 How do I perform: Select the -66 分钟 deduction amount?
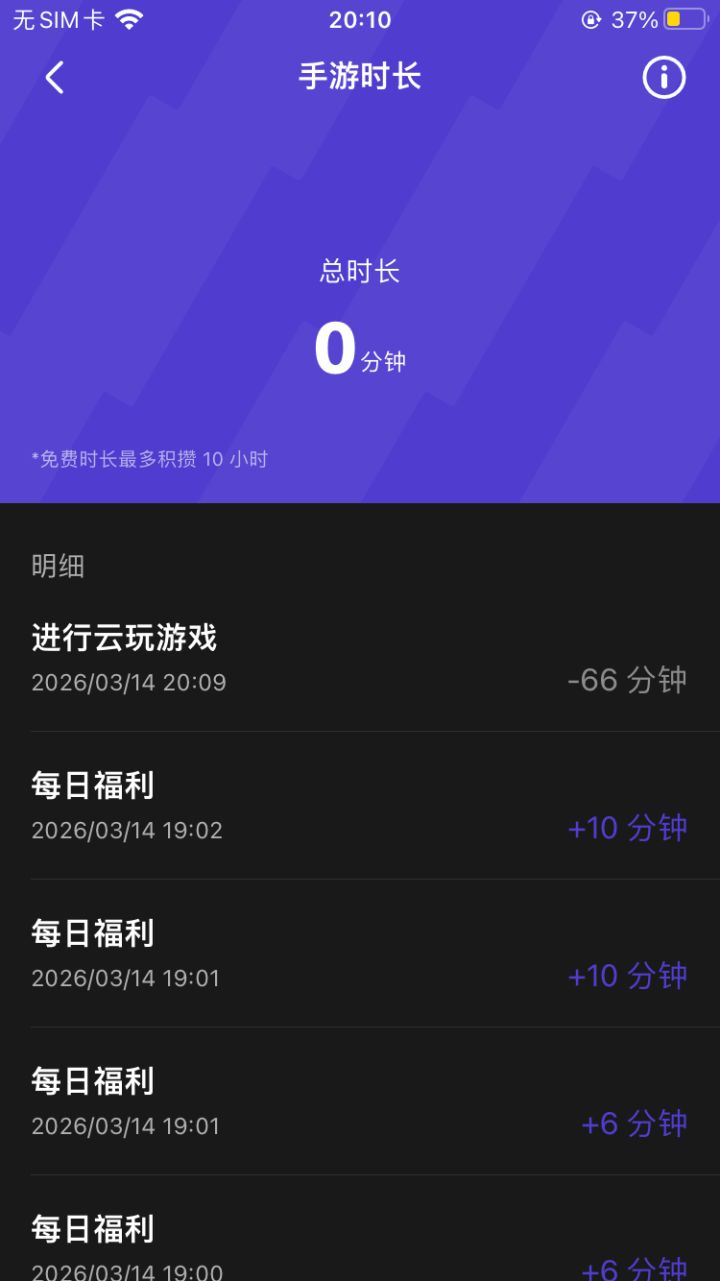pos(629,680)
